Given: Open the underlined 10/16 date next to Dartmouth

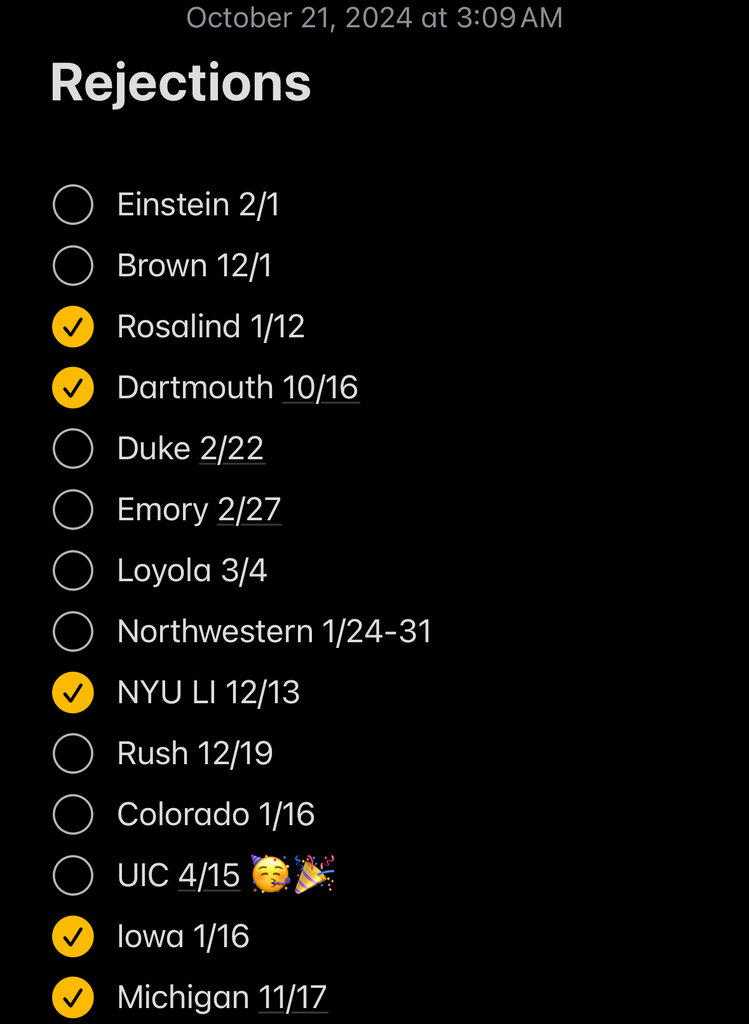Looking at the screenshot, I should (x=320, y=388).
